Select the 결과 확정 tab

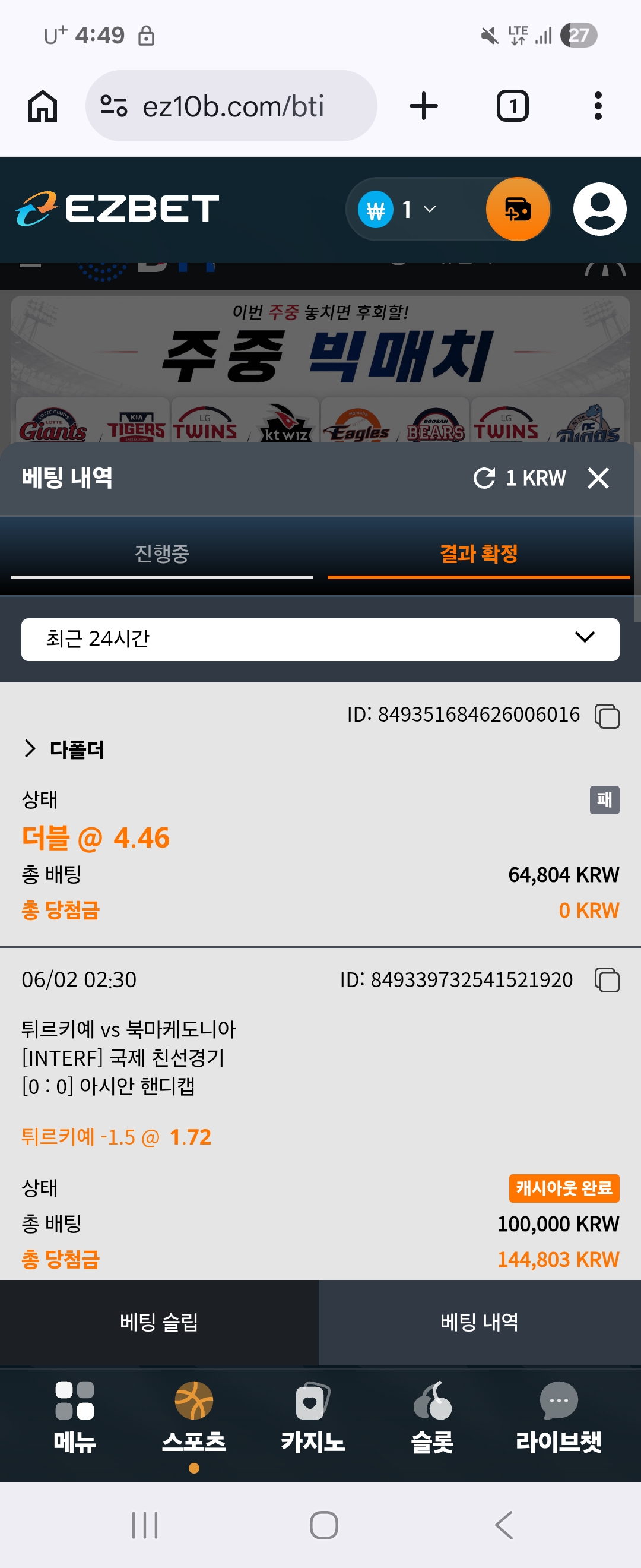478,554
